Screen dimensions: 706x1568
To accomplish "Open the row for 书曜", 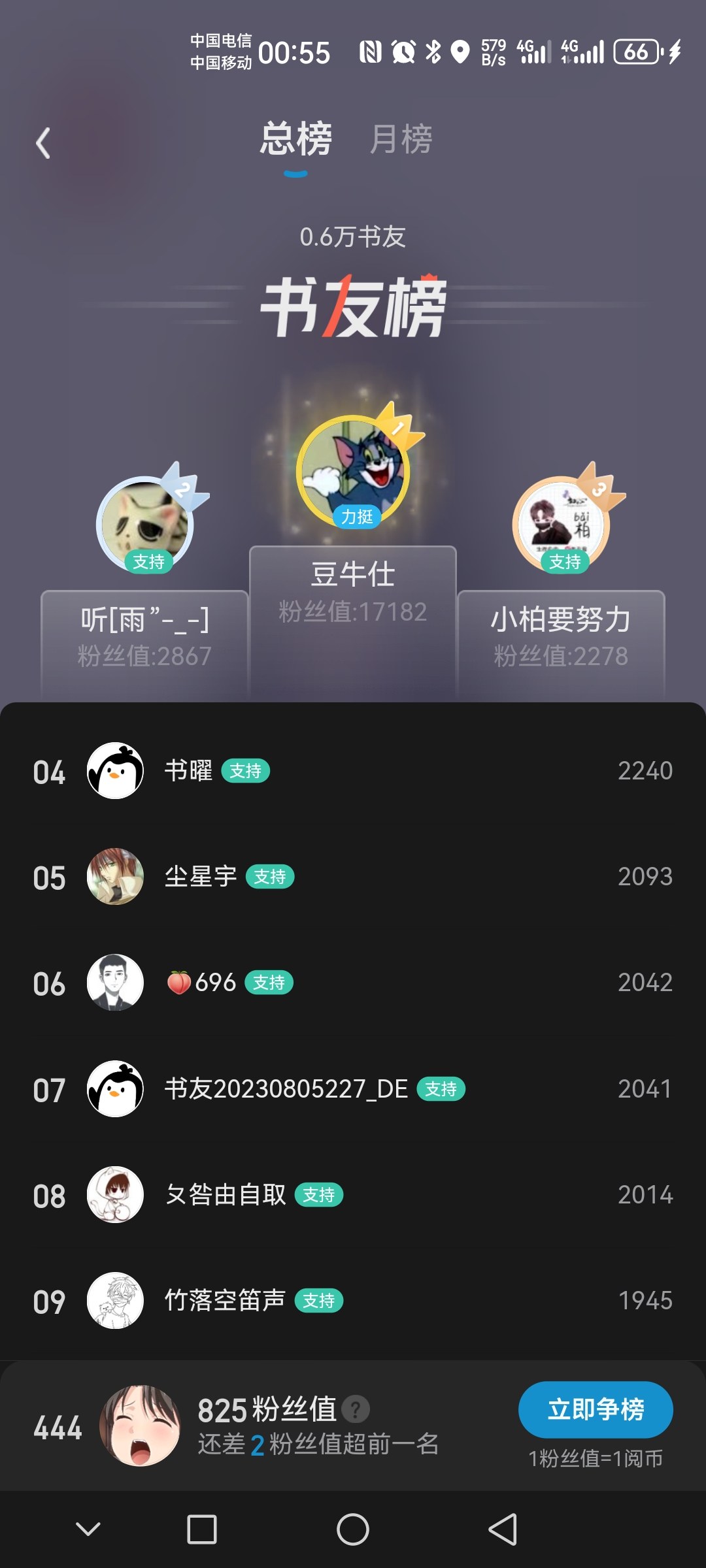I will coord(353,771).
